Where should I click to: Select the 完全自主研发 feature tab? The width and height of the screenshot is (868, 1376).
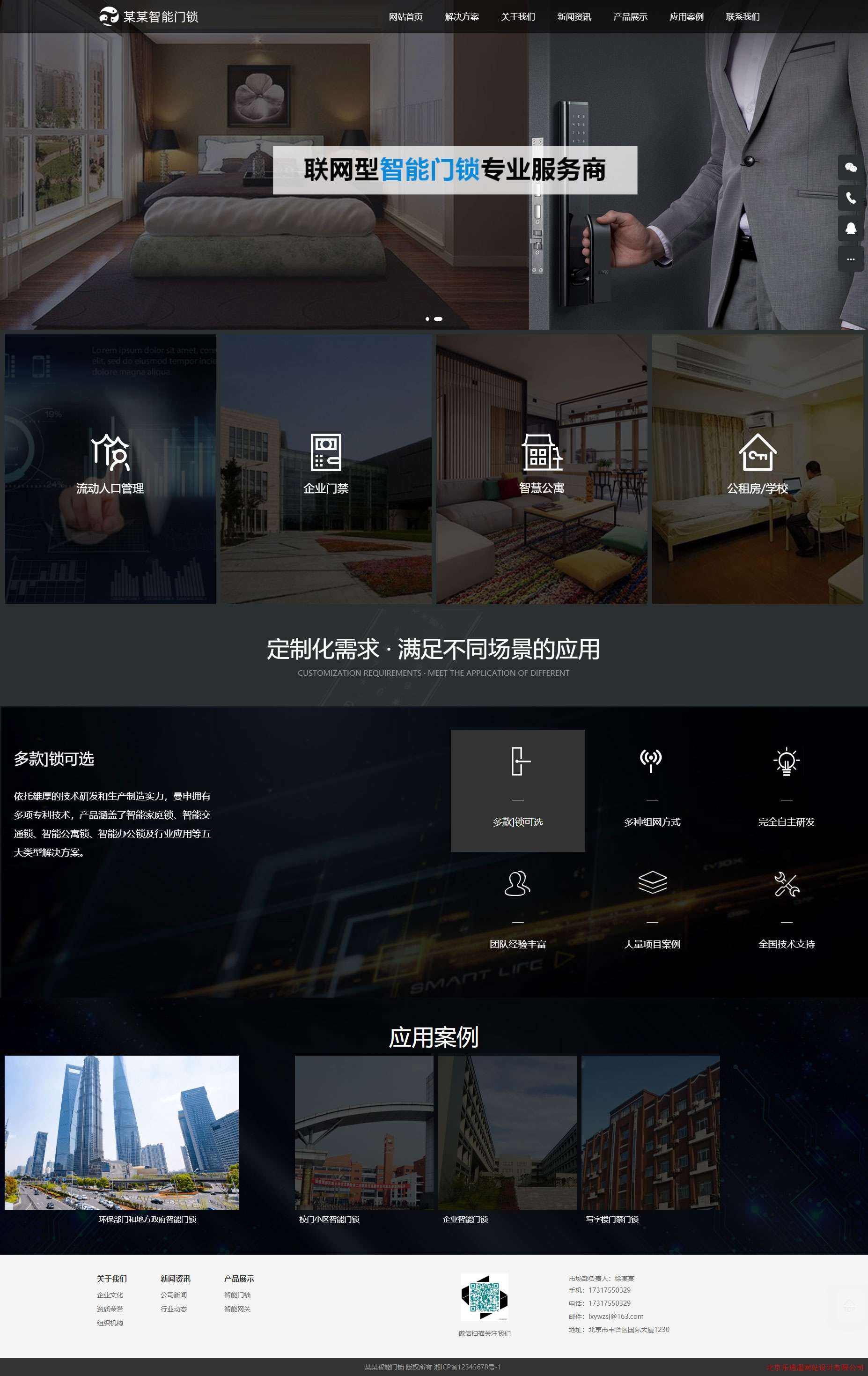click(x=786, y=790)
